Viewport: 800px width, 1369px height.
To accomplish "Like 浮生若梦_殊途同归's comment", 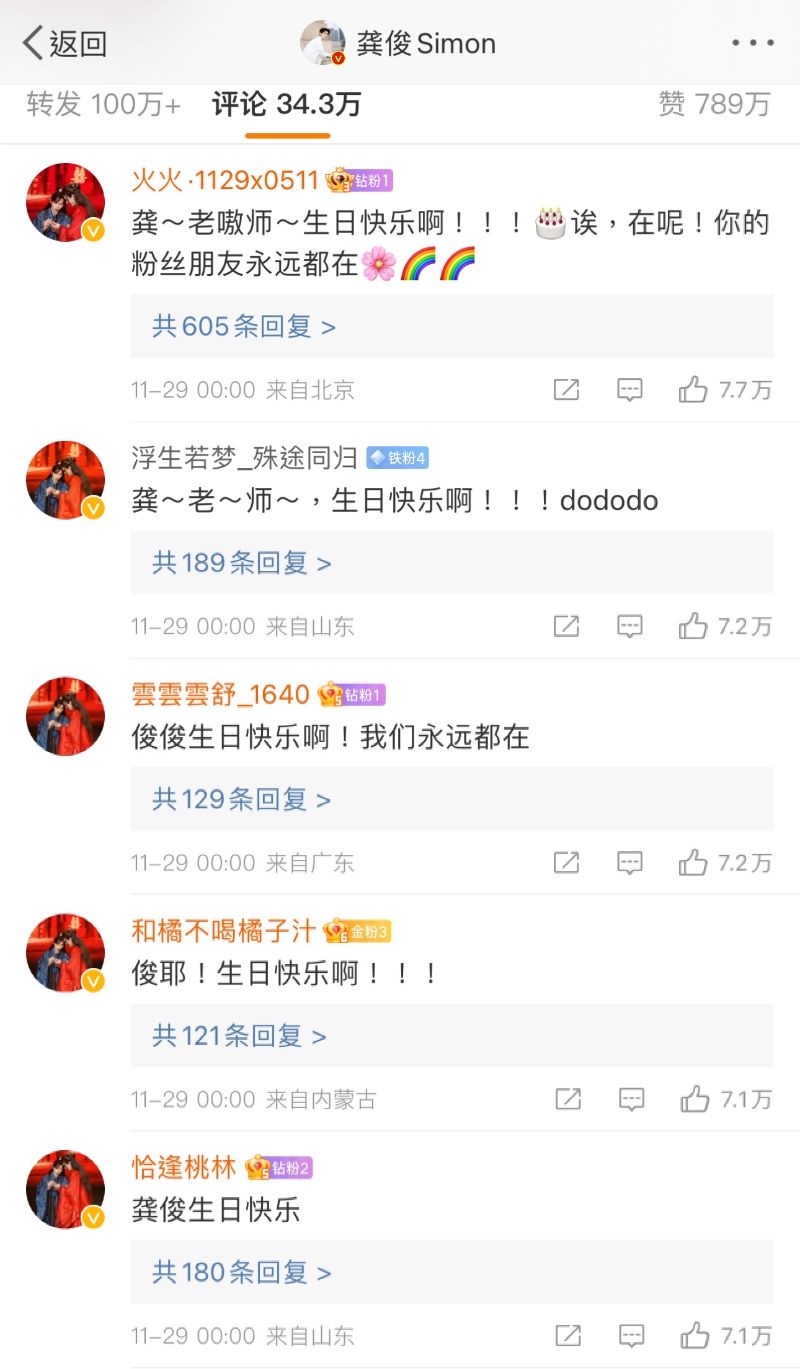I will [x=693, y=627].
